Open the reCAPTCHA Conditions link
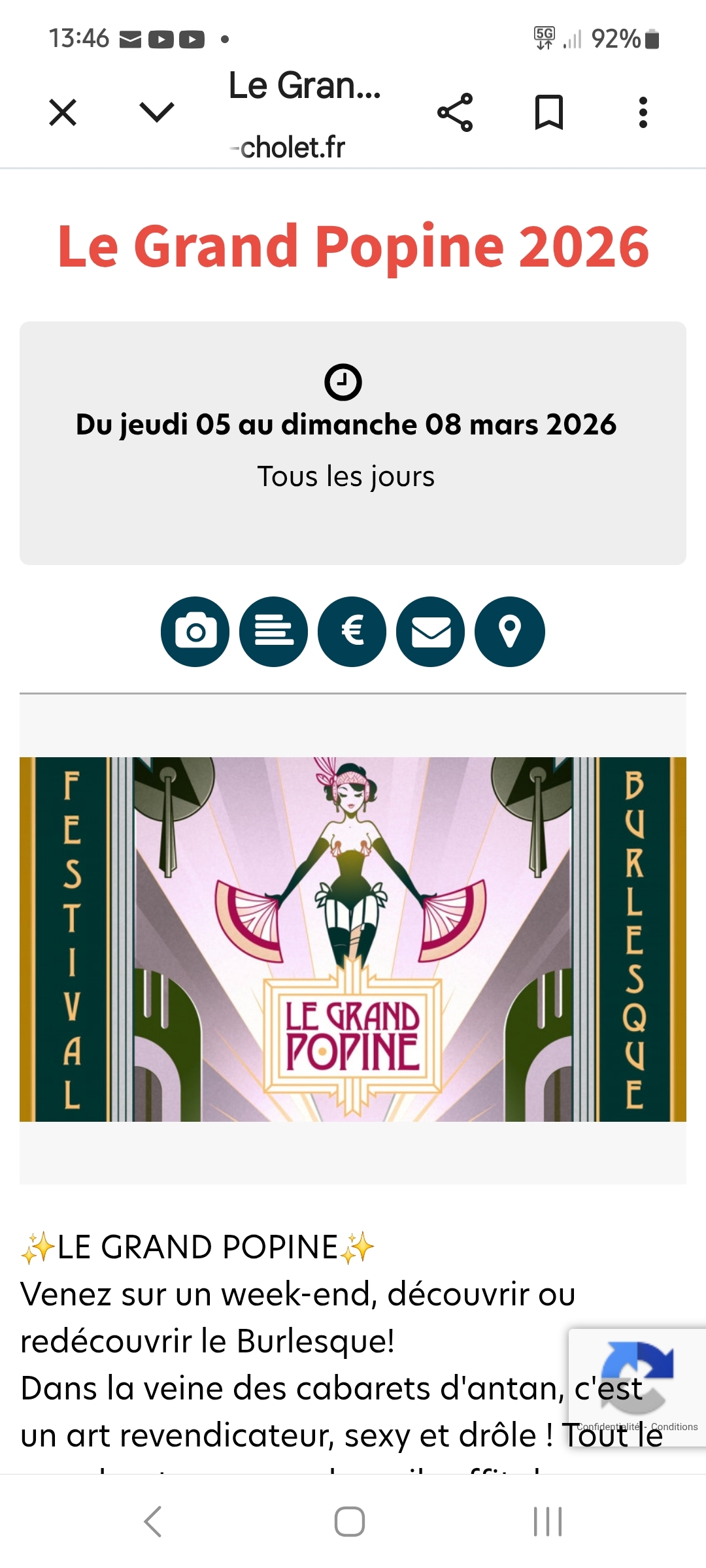The height and width of the screenshot is (1568, 706). pyautogui.click(x=674, y=1427)
